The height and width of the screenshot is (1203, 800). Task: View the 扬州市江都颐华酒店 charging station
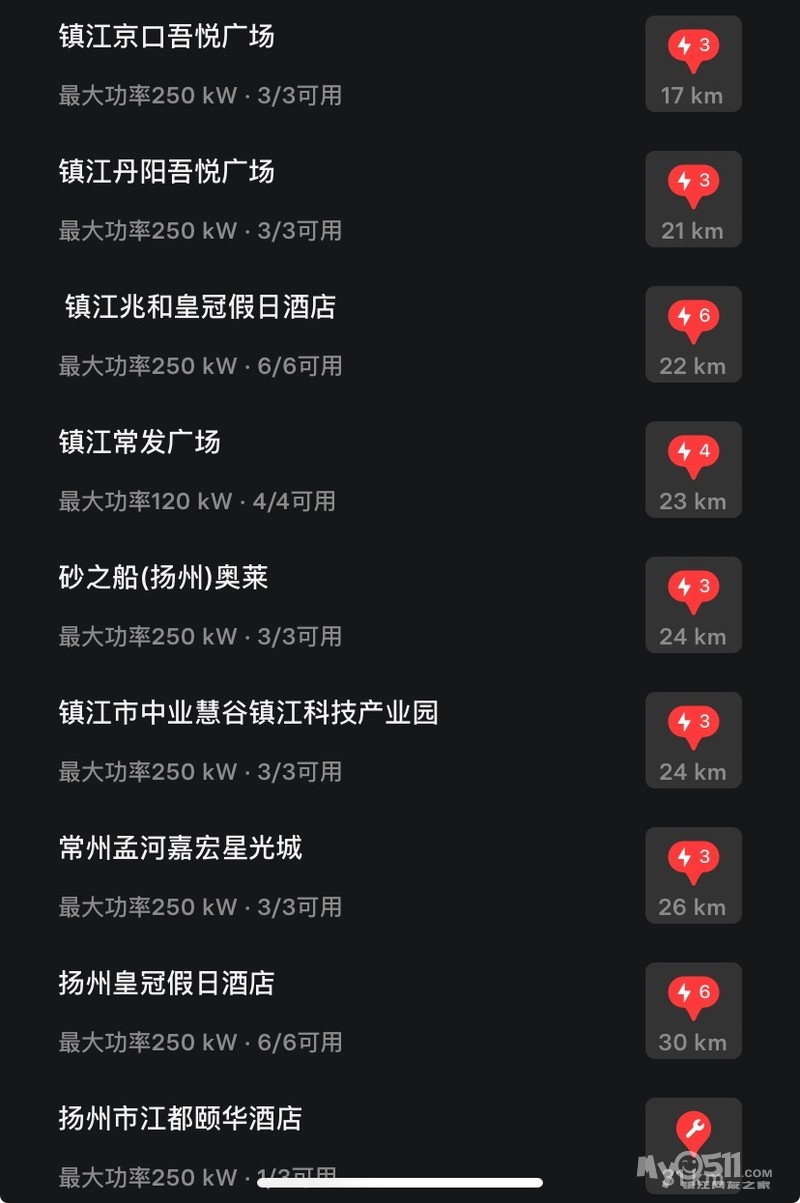click(x=180, y=1119)
